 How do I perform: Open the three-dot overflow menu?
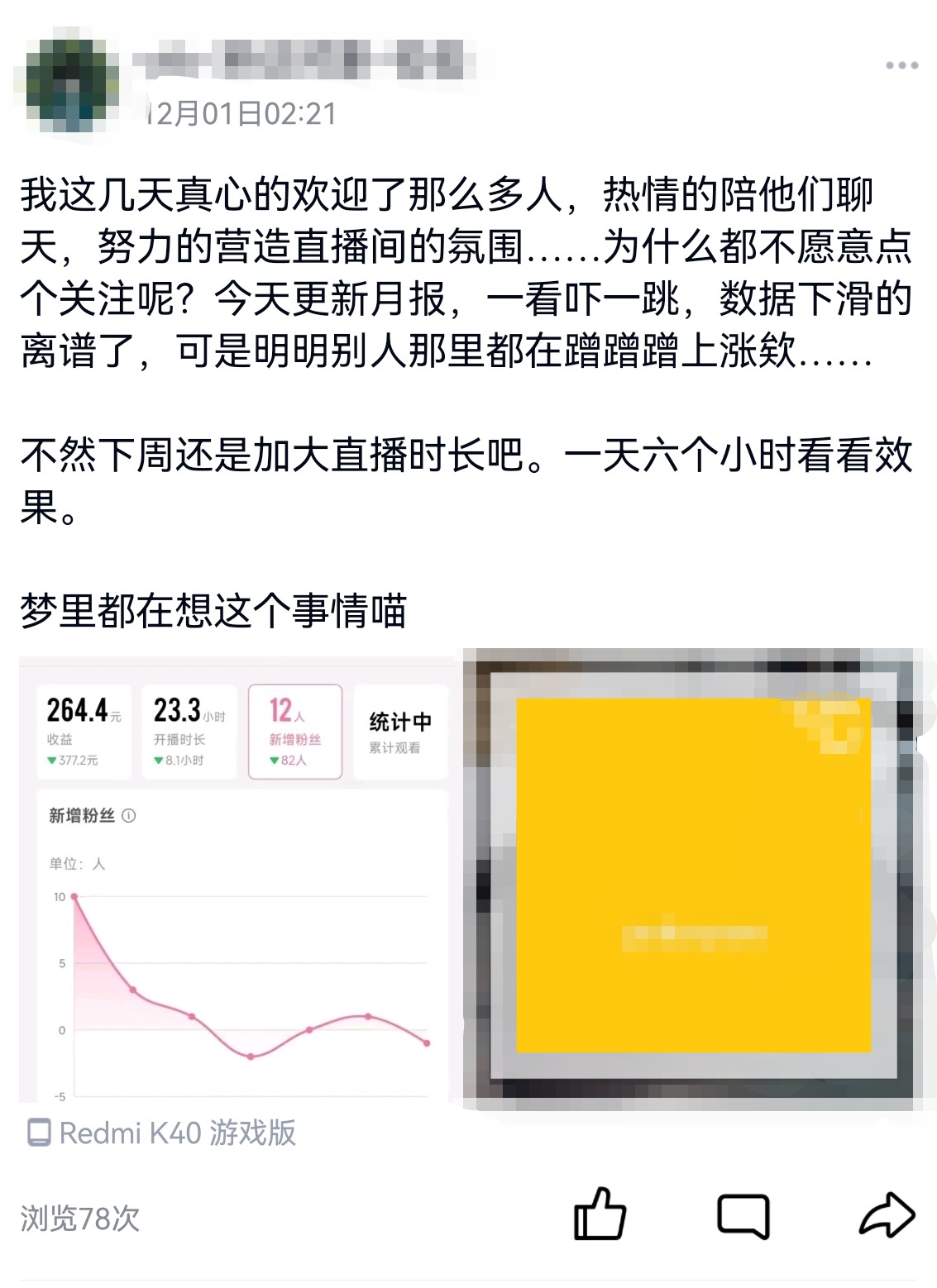click(901, 65)
